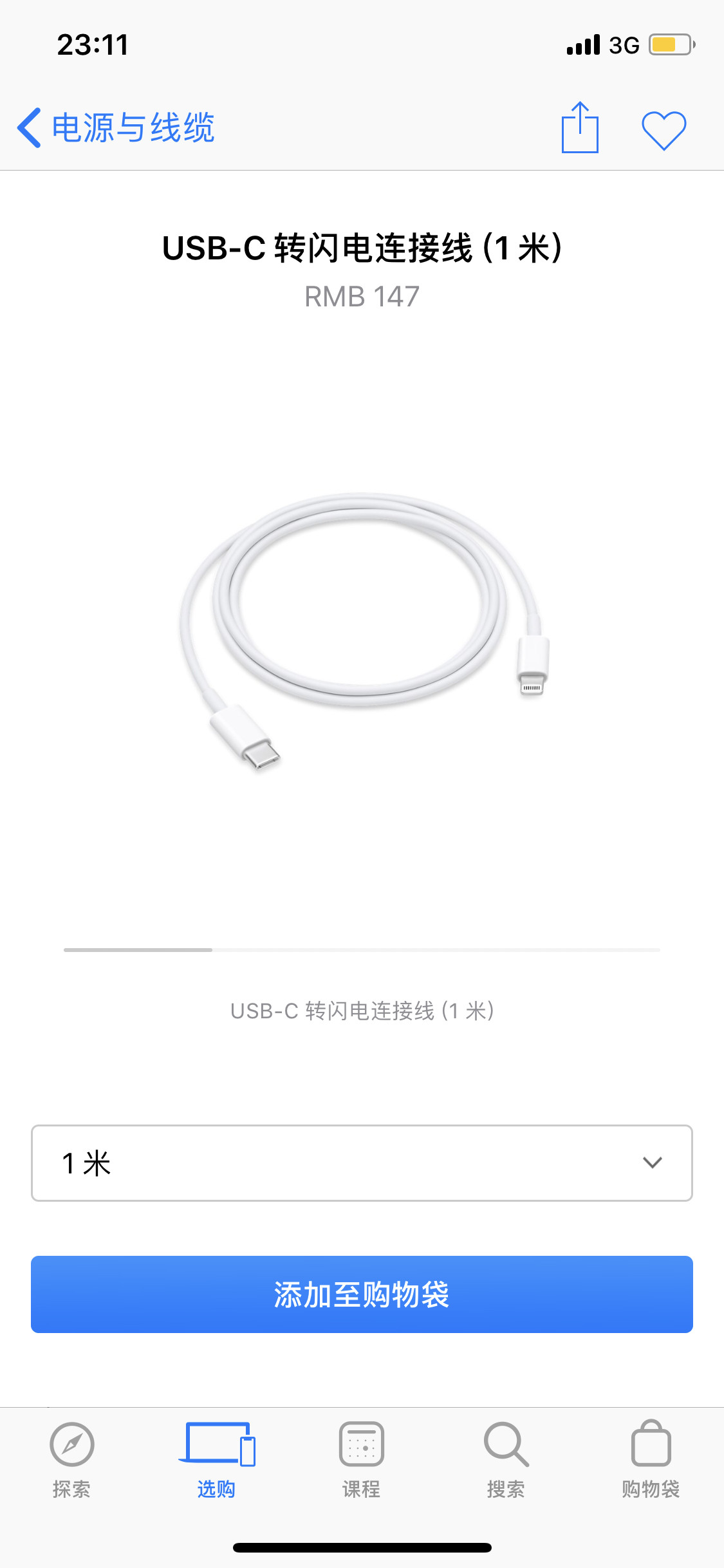Tap 添加至购物袋 button
The width and height of the screenshot is (724, 1568).
pos(362,1294)
